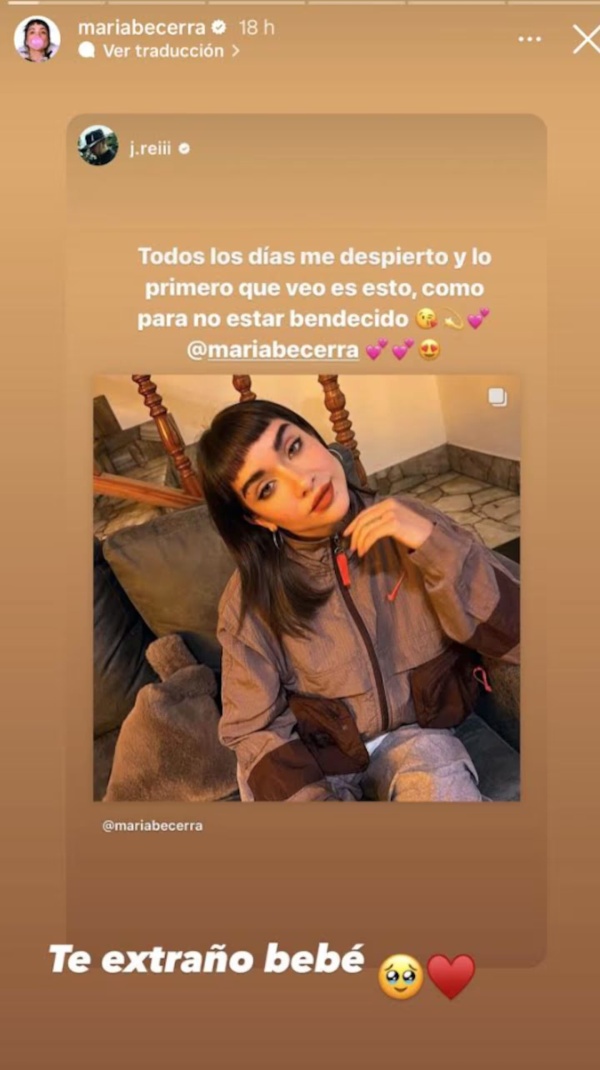Tap Ver traducción to translate story
The height and width of the screenshot is (1070, 600).
click(163, 51)
